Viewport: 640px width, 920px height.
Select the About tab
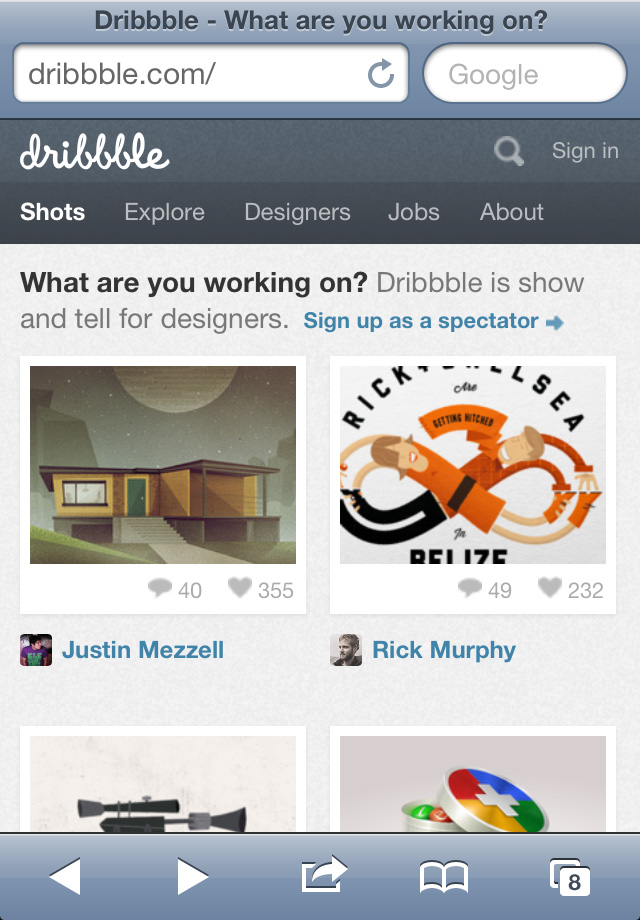click(511, 212)
